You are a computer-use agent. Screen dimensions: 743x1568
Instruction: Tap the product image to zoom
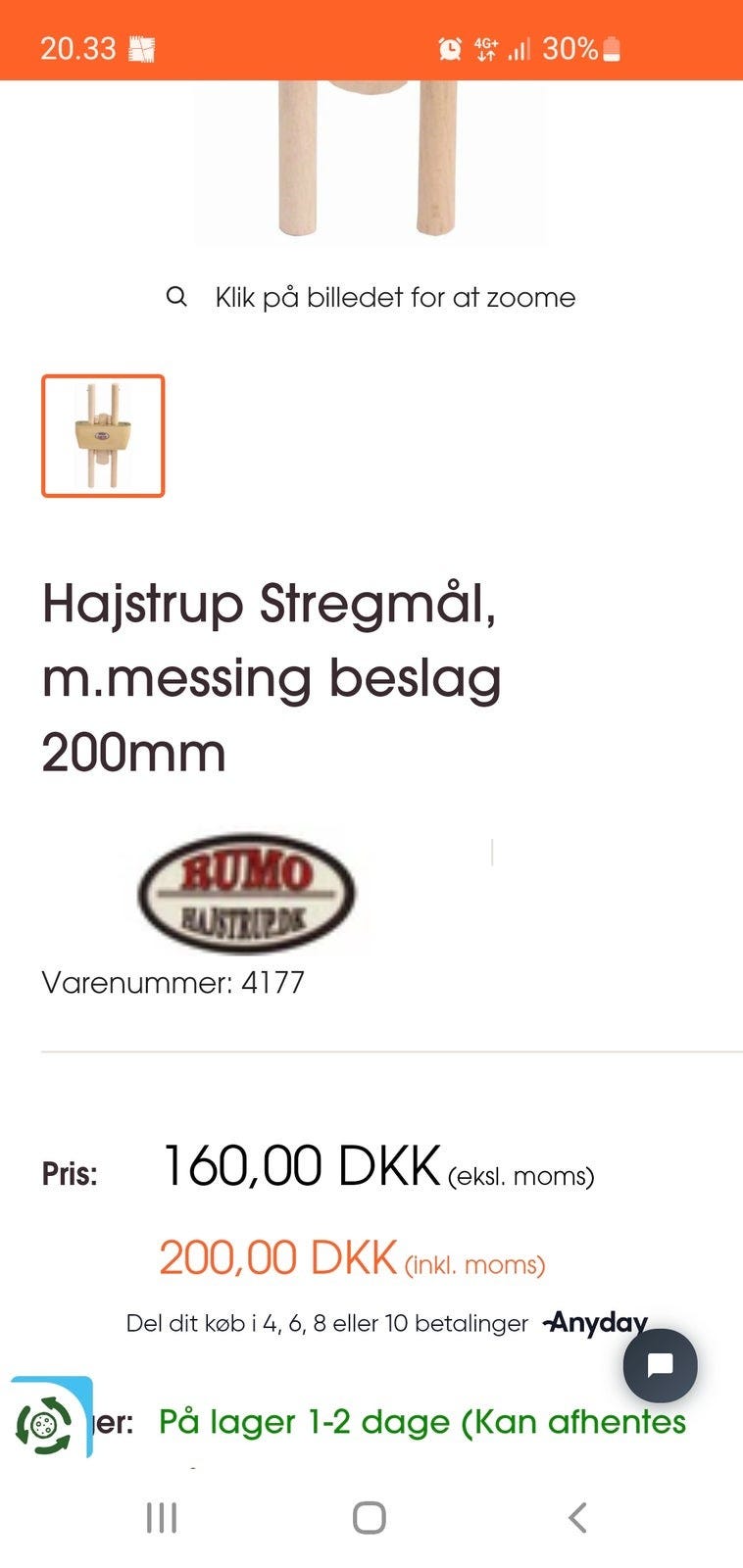[371, 163]
